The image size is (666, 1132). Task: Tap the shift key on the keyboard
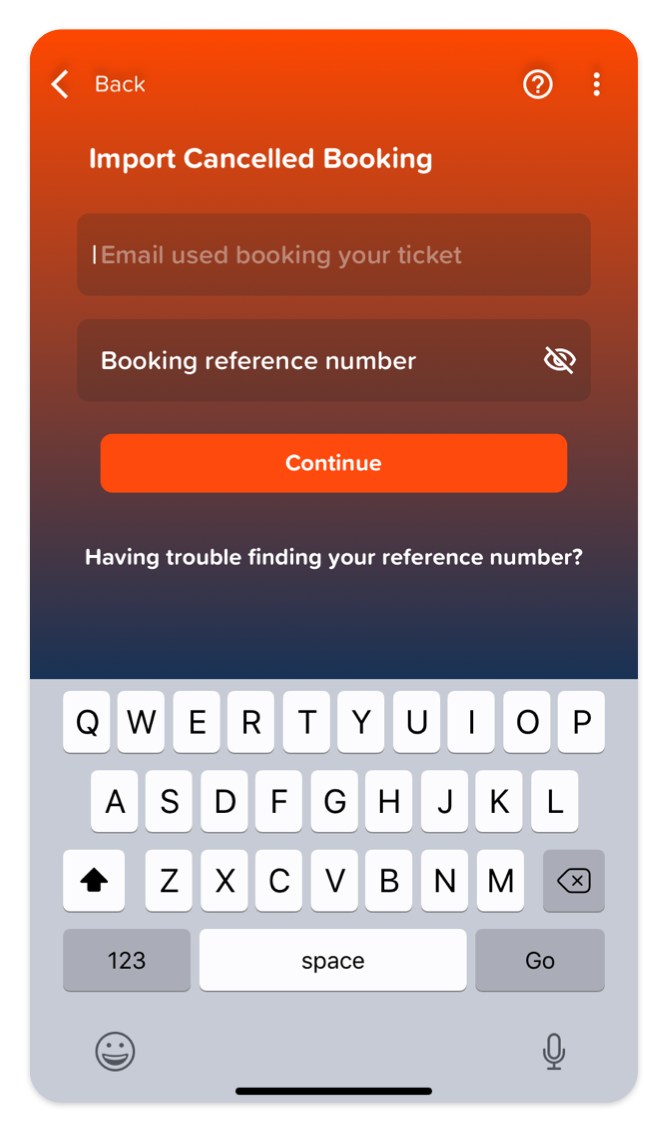(x=94, y=880)
